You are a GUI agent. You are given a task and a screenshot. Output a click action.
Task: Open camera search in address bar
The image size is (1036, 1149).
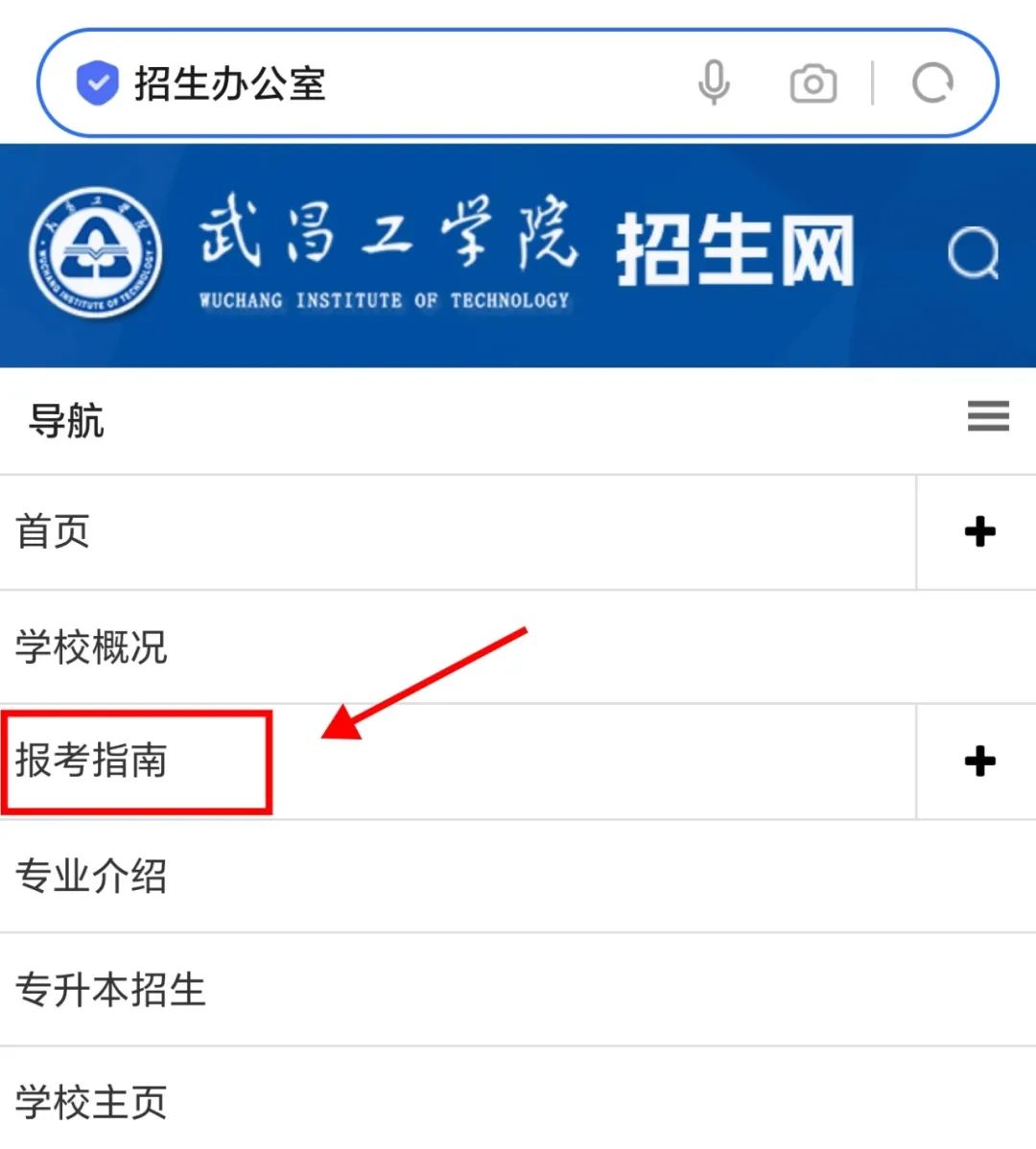812,83
